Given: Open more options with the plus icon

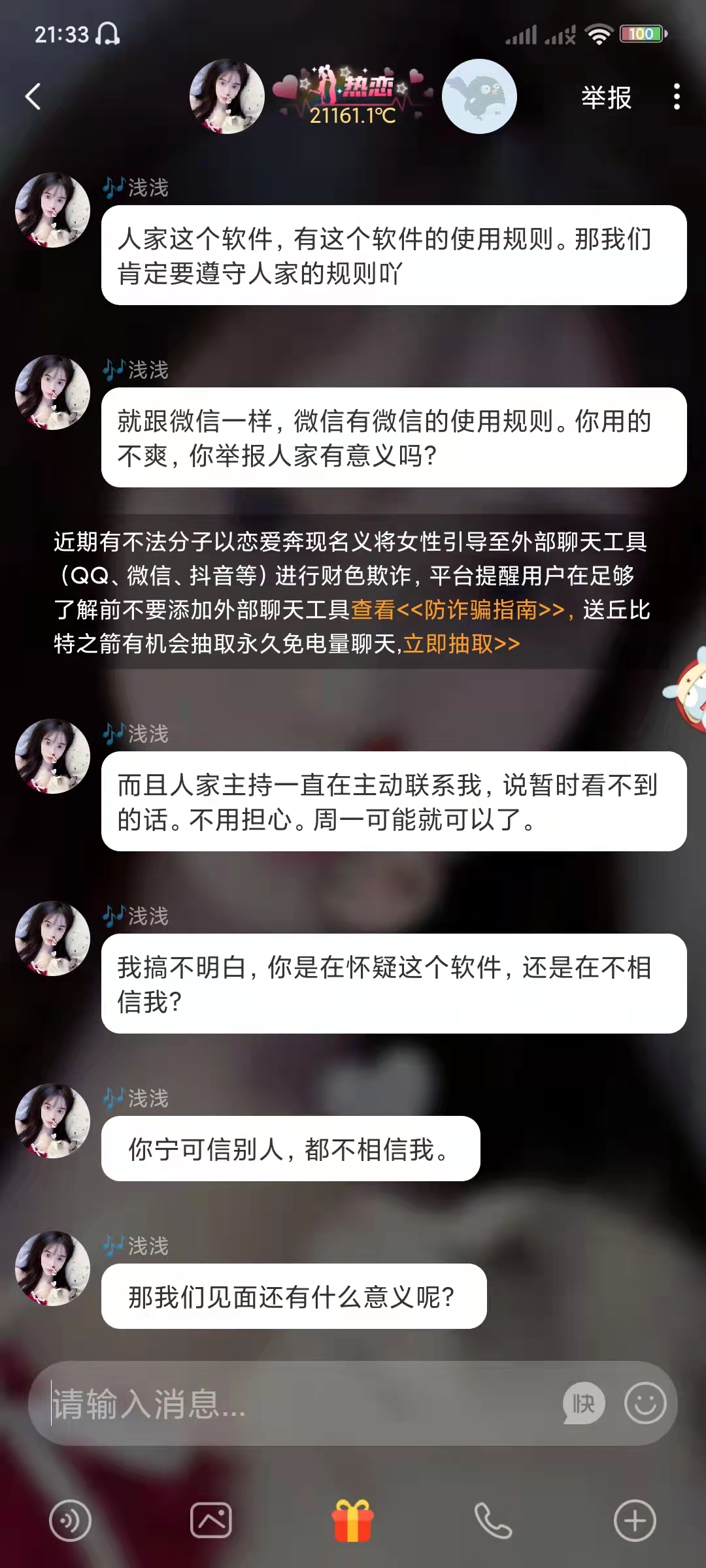Looking at the screenshot, I should click(635, 1521).
